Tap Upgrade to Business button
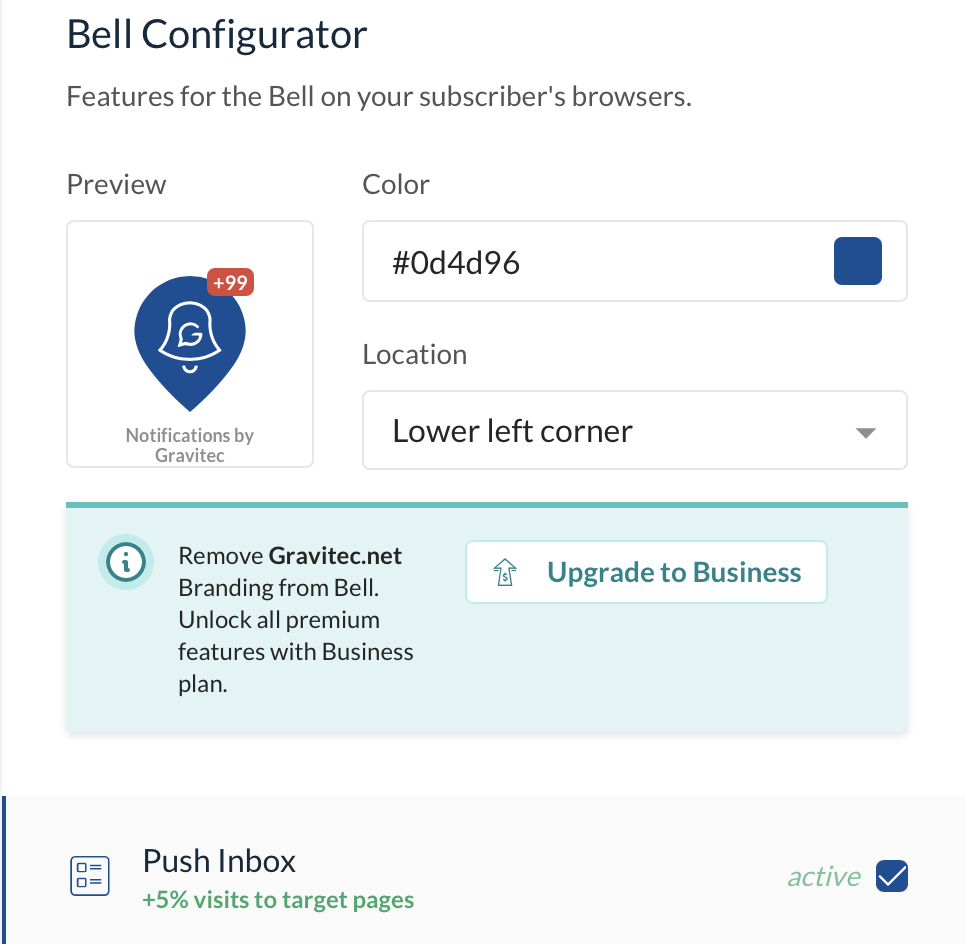This screenshot has width=966, height=944. tap(646, 573)
